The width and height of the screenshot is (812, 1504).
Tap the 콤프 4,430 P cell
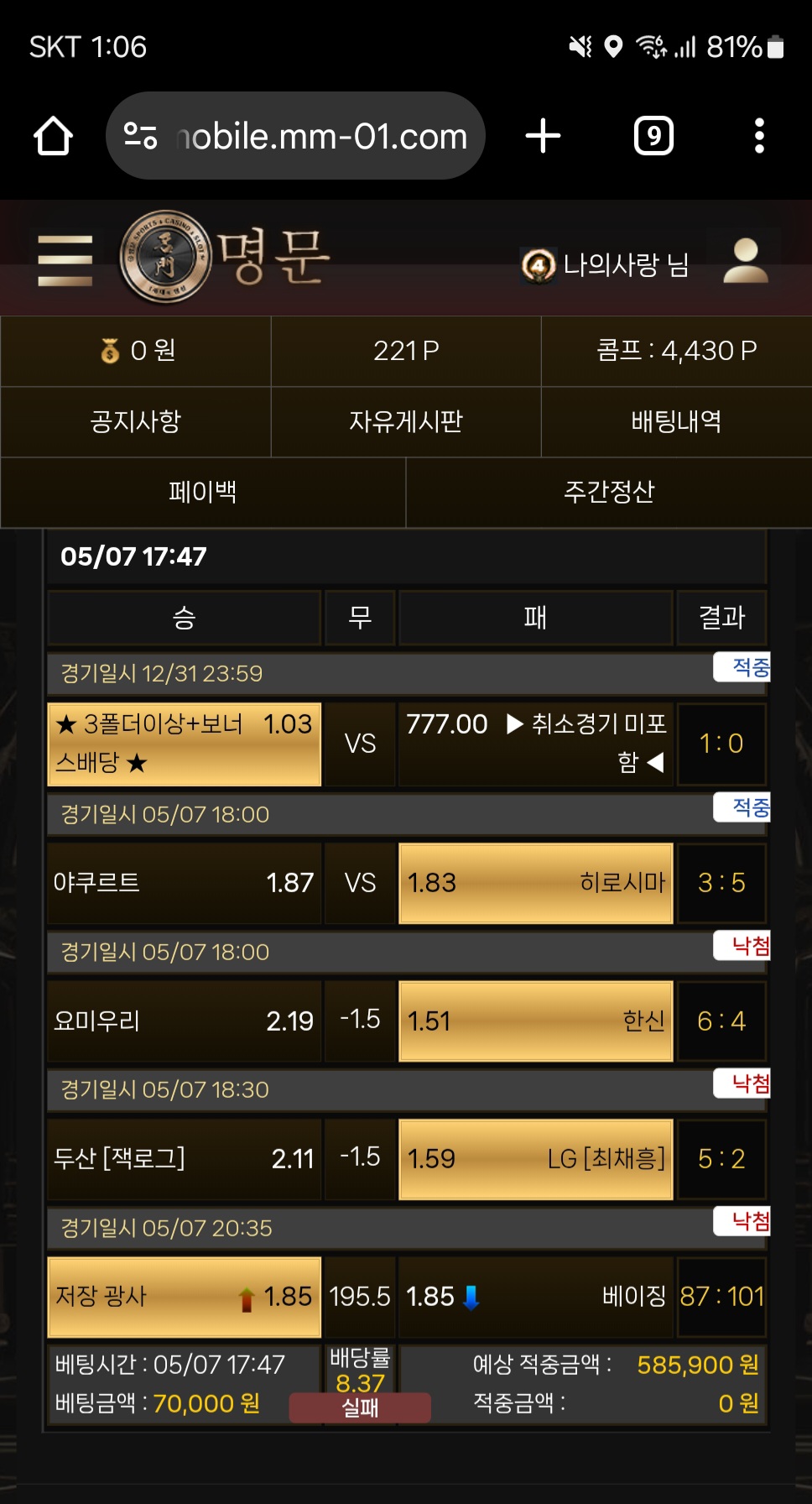(676, 351)
